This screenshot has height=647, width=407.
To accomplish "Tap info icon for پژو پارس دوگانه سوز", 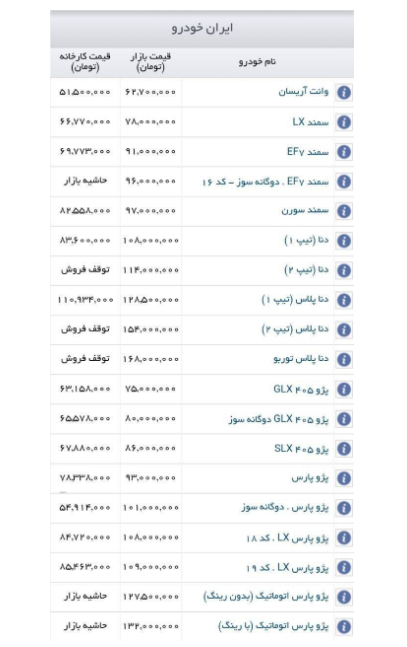I will coord(344,508).
